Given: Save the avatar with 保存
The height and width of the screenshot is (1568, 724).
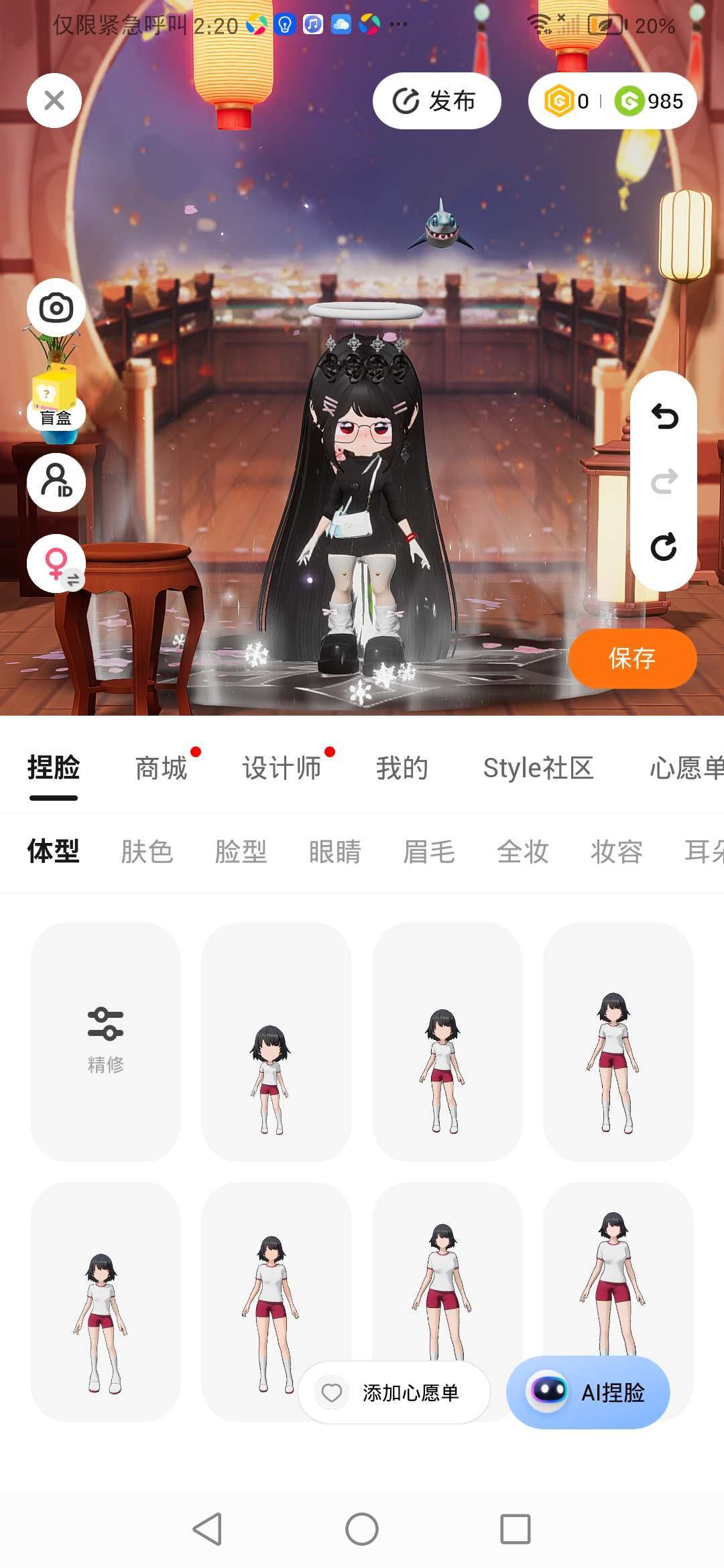Looking at the screenshot, I should click(632, 658).
